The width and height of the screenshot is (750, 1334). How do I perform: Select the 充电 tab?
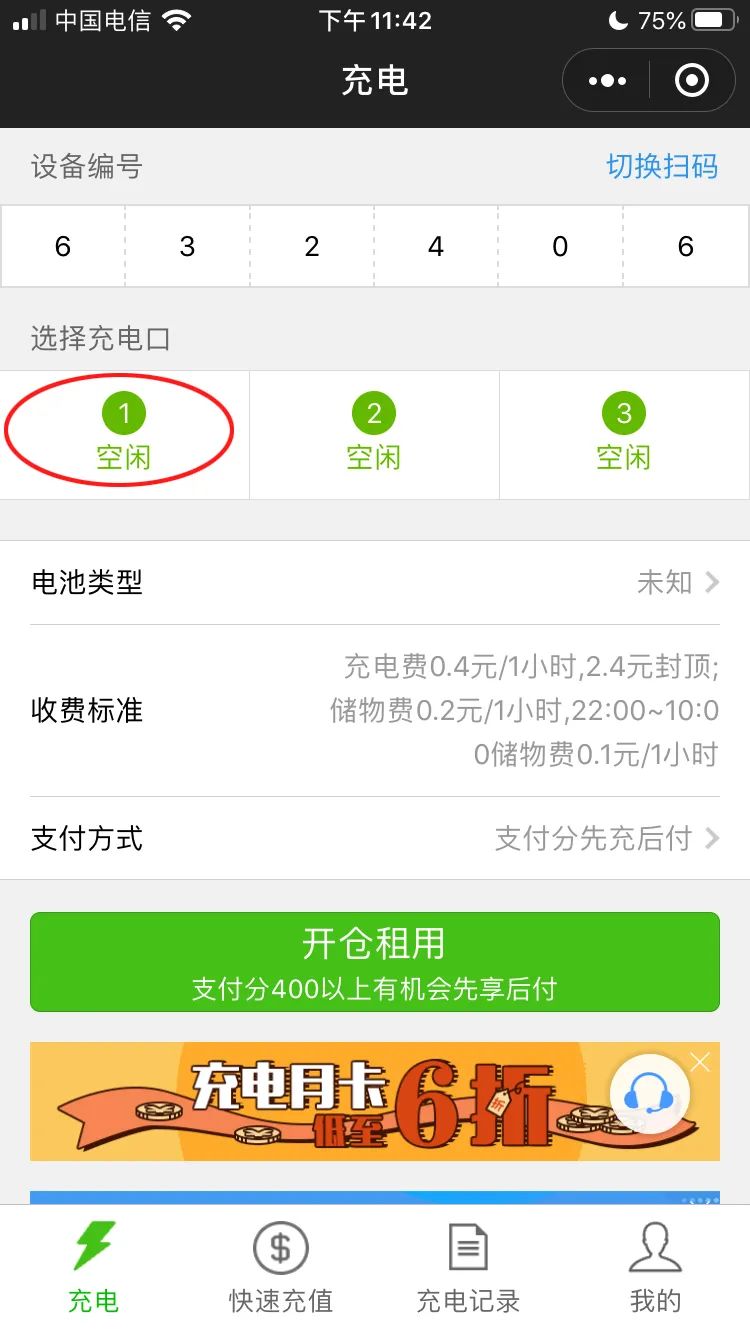93,1268
